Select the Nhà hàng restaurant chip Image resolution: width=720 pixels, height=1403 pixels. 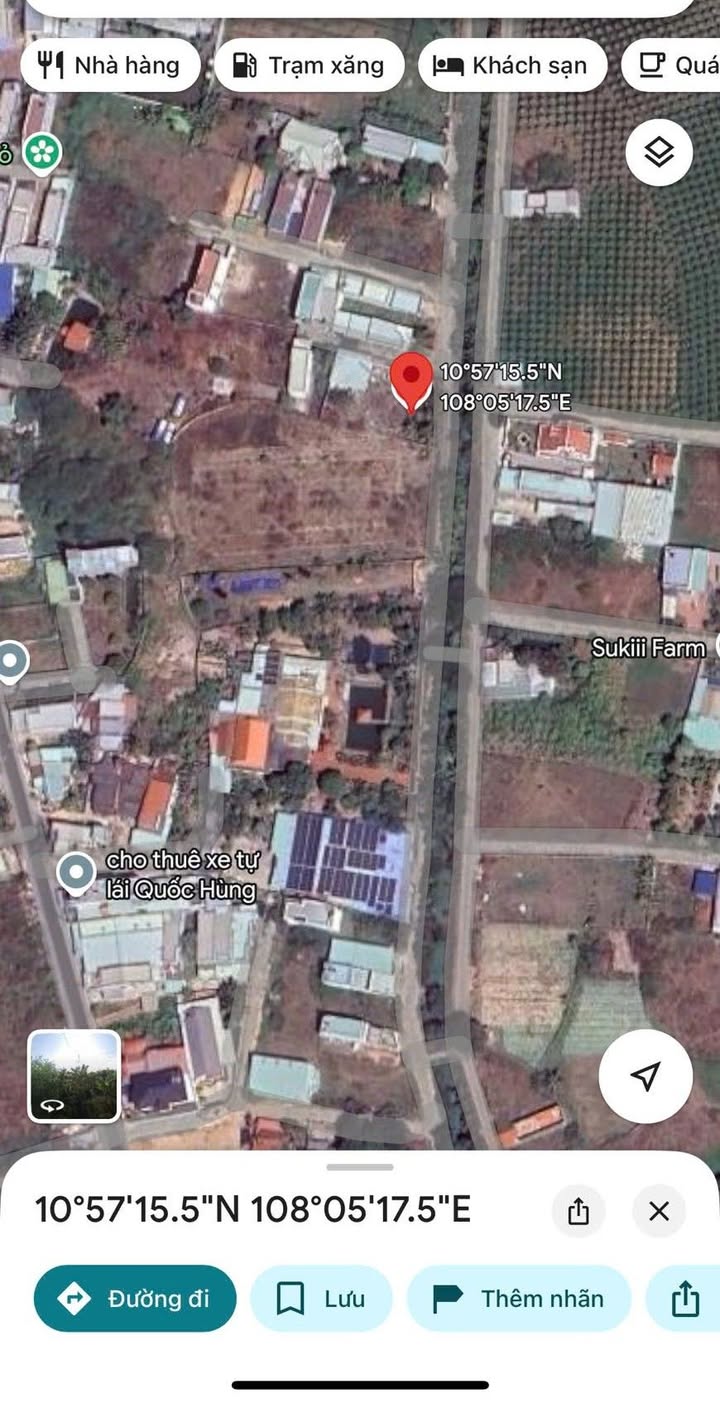(x=110, y=66)
